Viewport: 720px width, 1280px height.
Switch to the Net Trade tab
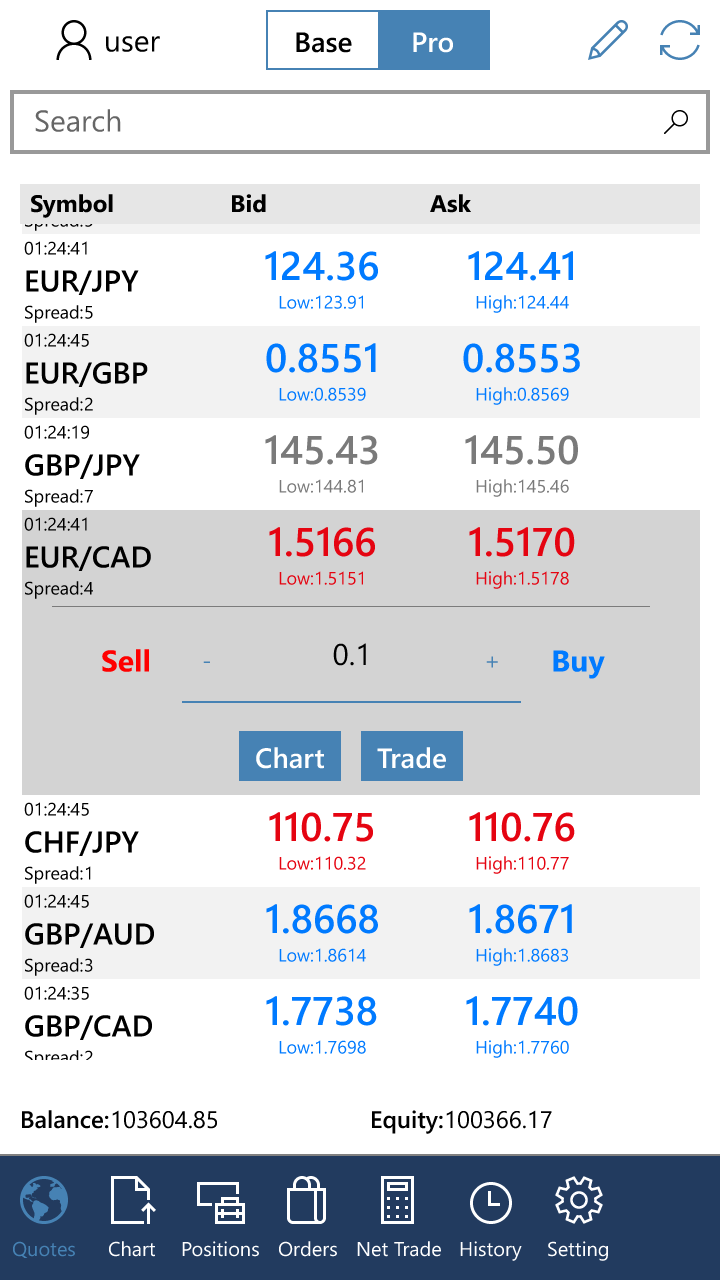coord(398,1218)
